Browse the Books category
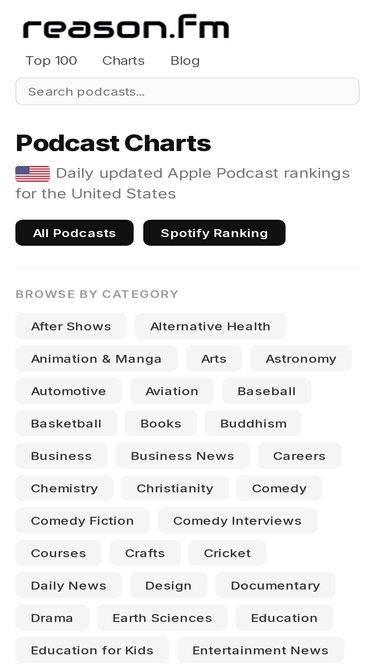375x667 pixels. [161, 423]
